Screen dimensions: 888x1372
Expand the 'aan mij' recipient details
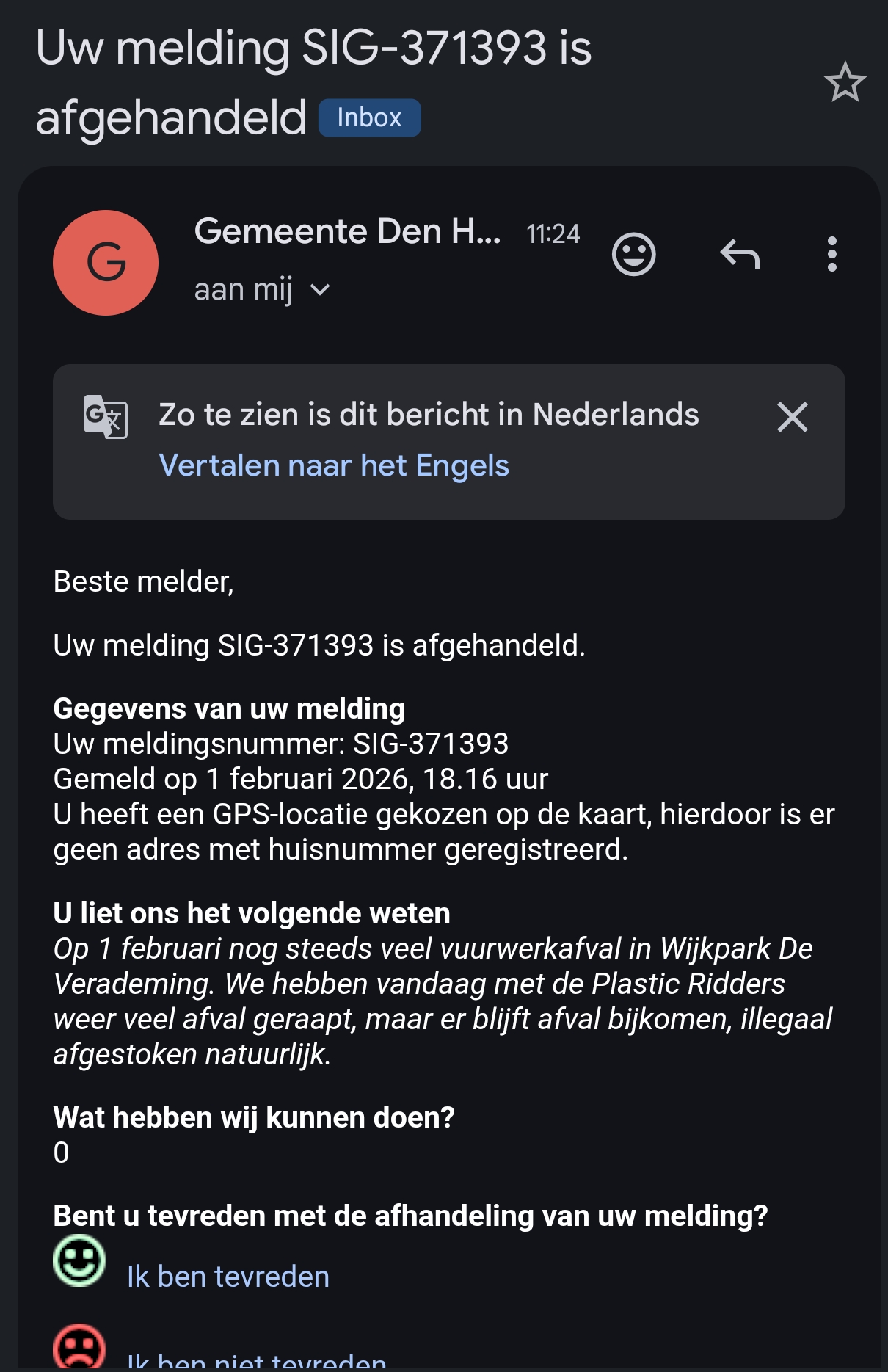[320, 290]
